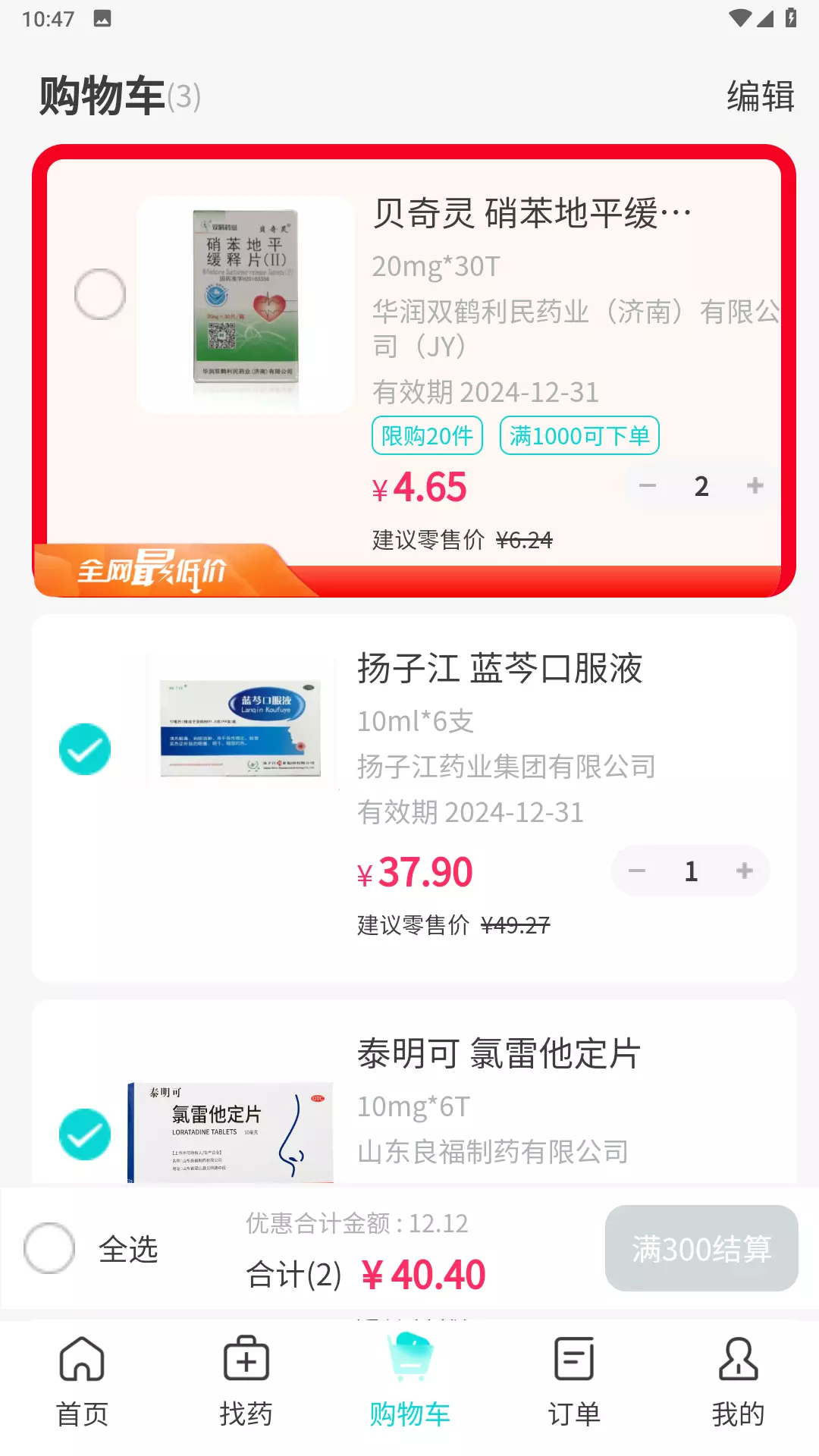This screenshot has height=1456, width=819.
Task: Open the 贝奇灵 硝苯地平缓释片 product image
Action: tap(246, 305)
